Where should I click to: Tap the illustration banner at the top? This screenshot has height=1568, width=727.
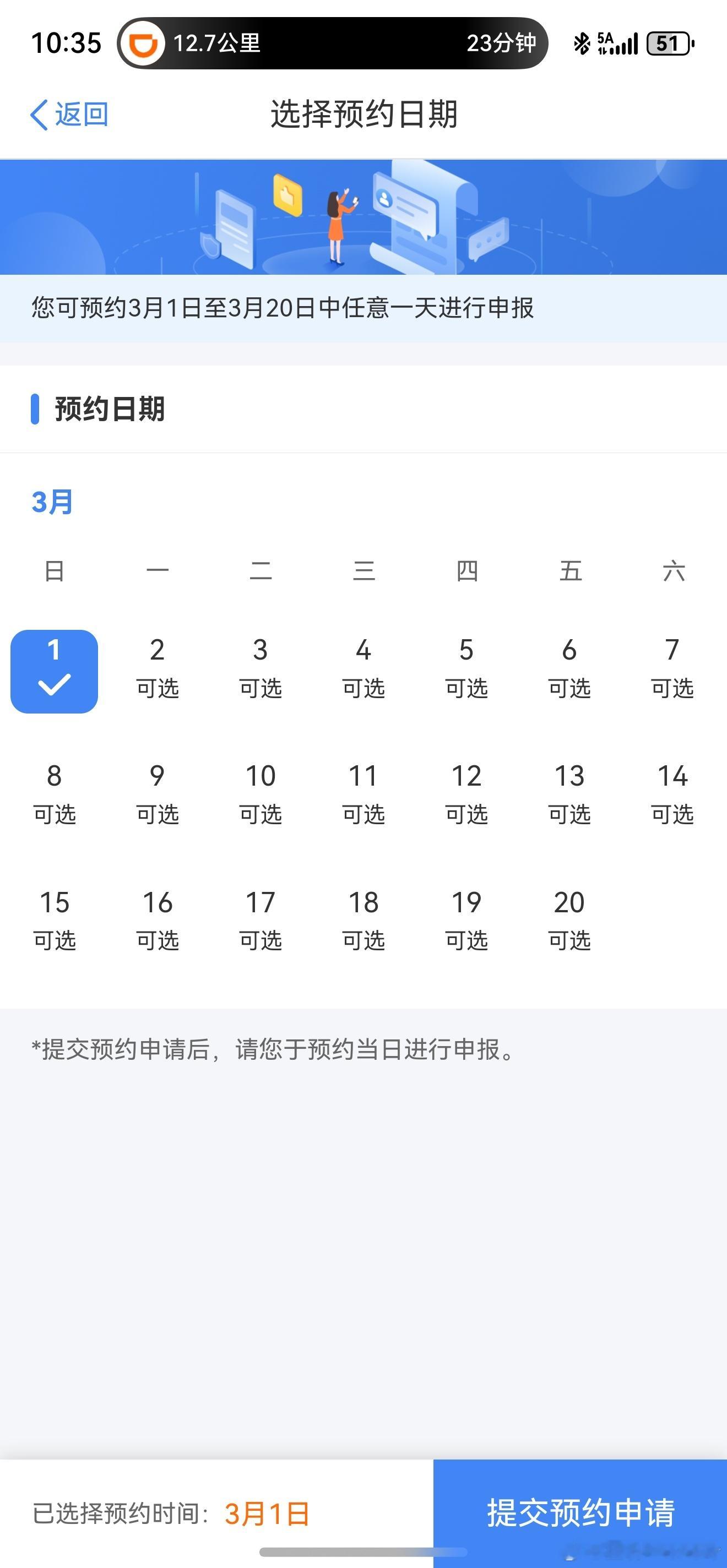[x=363, y=216]
